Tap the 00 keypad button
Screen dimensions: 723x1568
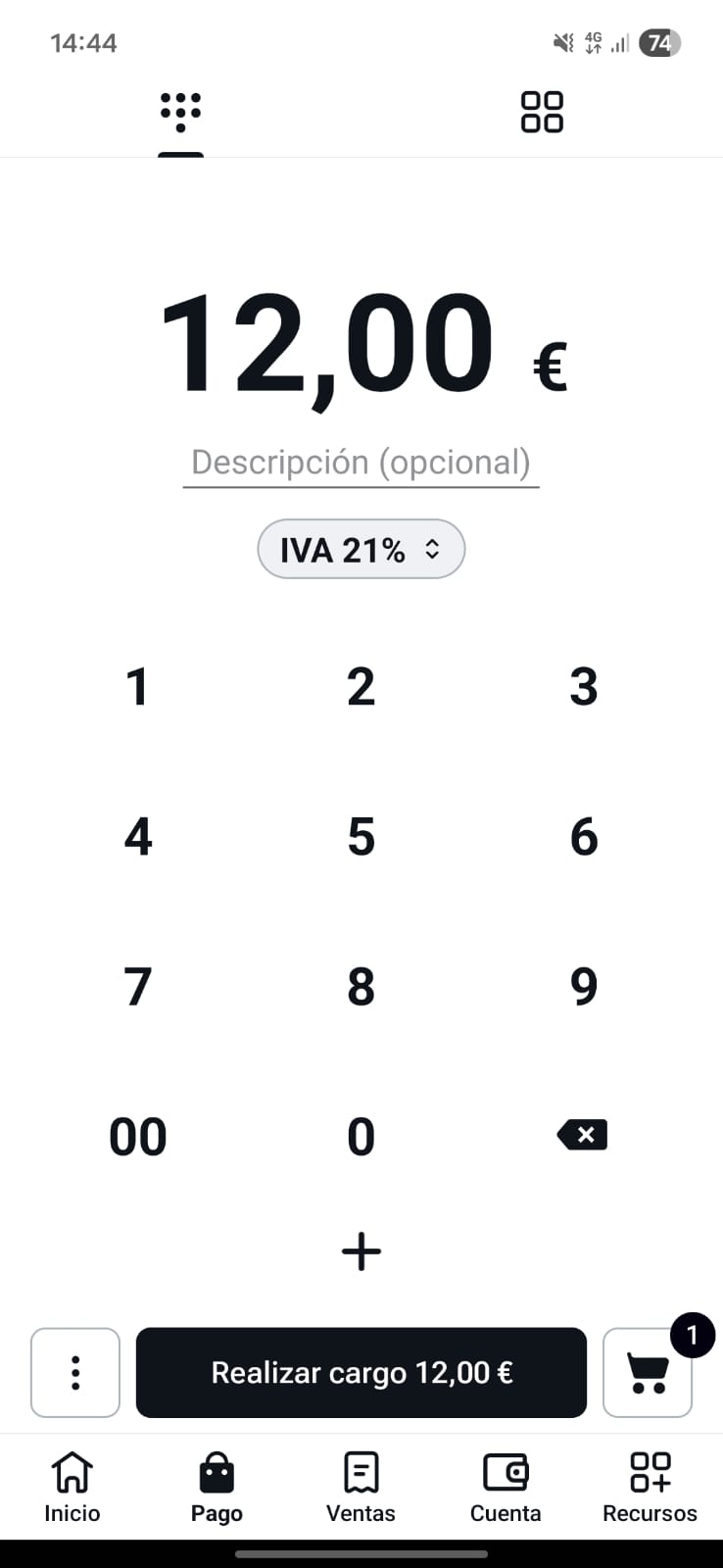click(x=138, y=1135)
